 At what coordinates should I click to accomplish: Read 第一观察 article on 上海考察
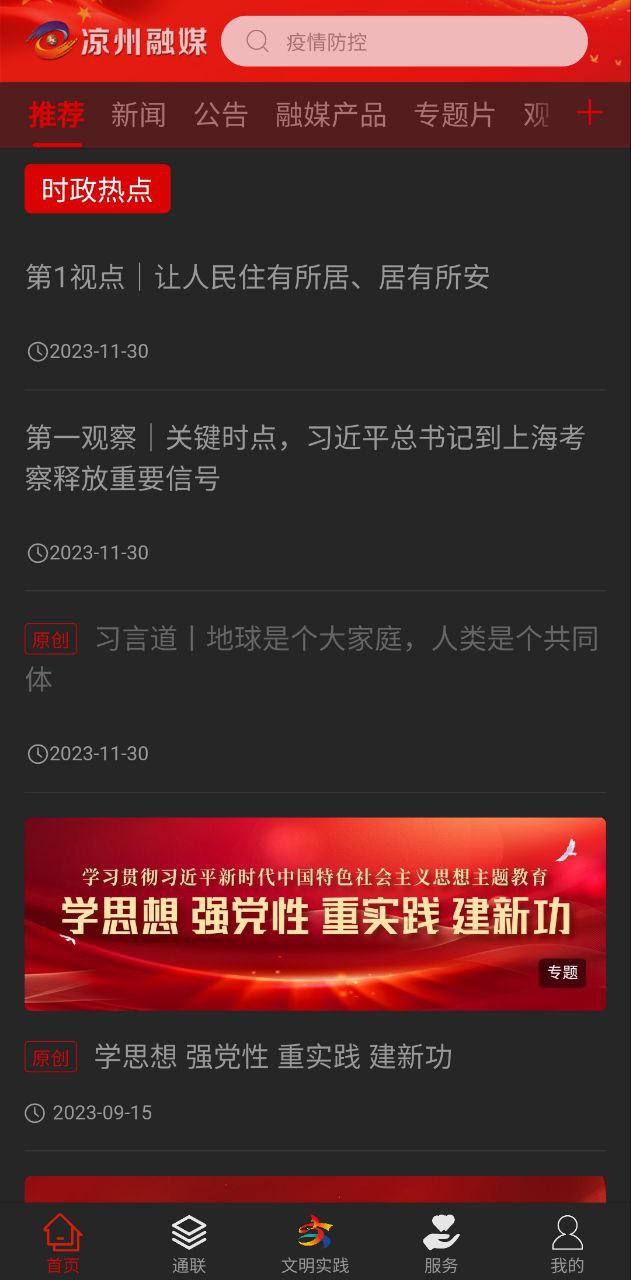(x=305, y=458)
